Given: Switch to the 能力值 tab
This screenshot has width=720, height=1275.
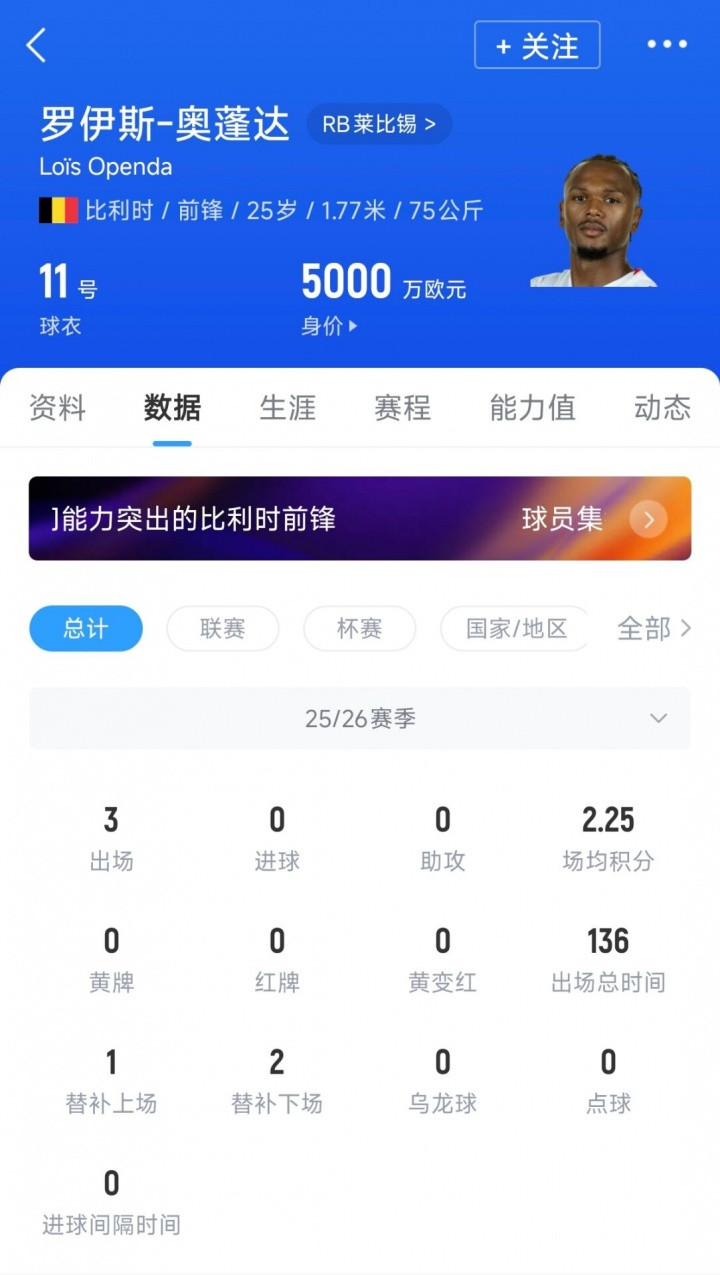Looking at the screenshot, I should coord(532,408).
